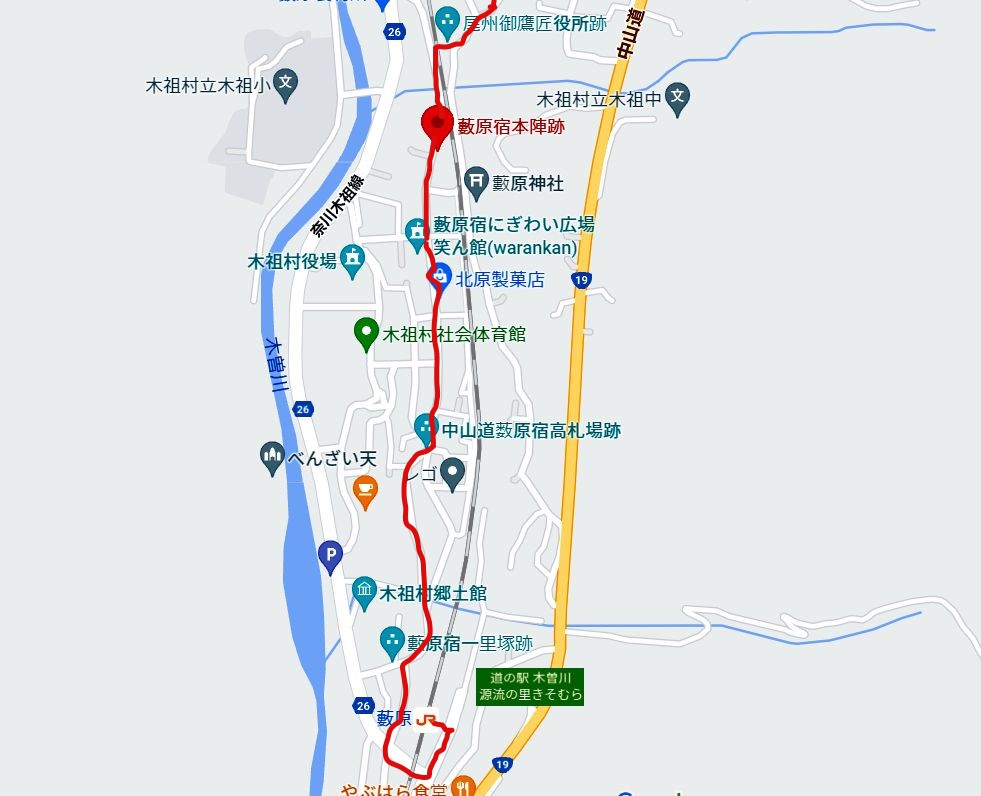
Task: Open the 尾州御鷹匠役所跡 marker
Action: tap(447, 20)
